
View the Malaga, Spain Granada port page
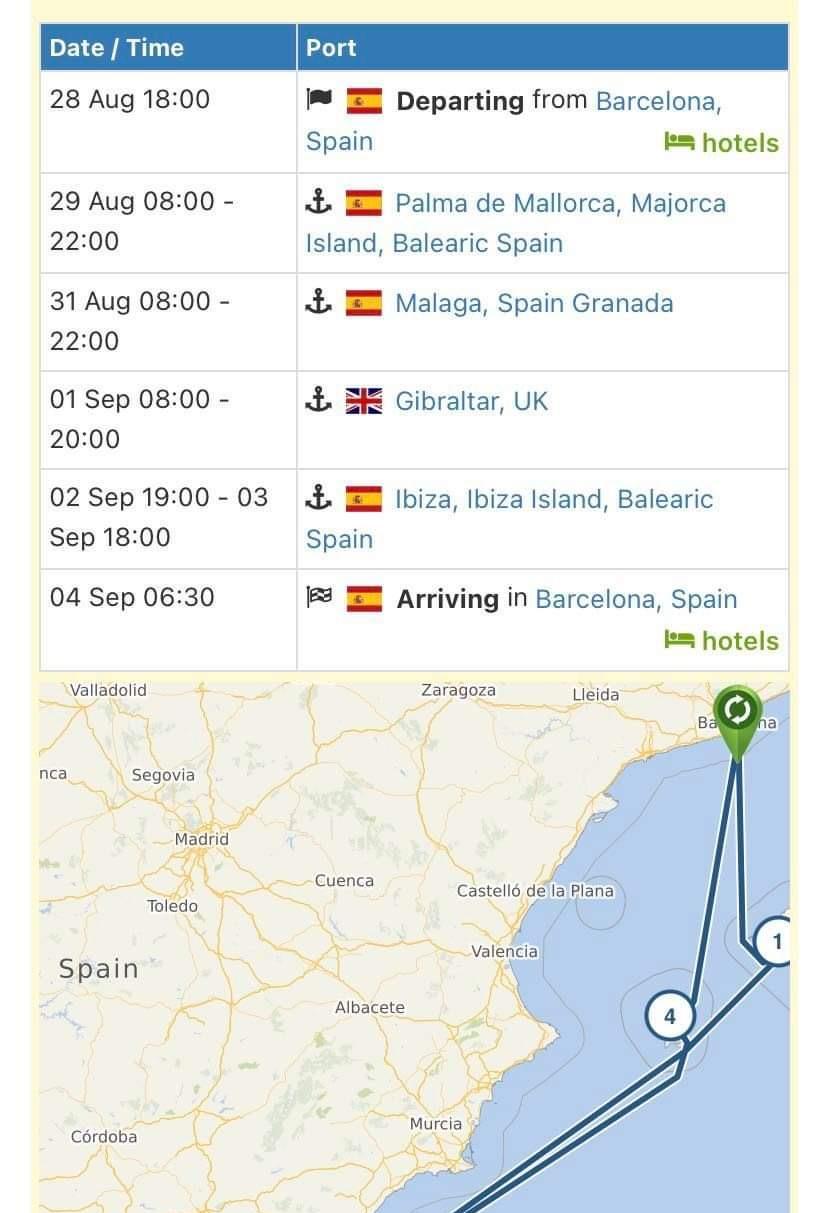tap(534, 303)
